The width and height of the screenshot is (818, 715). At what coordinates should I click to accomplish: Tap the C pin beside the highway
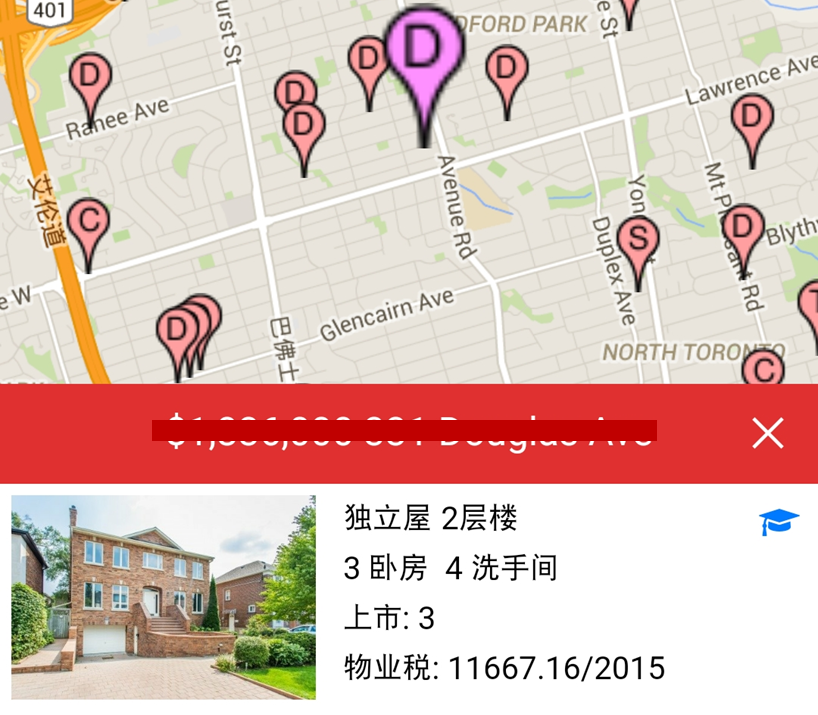pyautogui.click(x=88, y=220)
